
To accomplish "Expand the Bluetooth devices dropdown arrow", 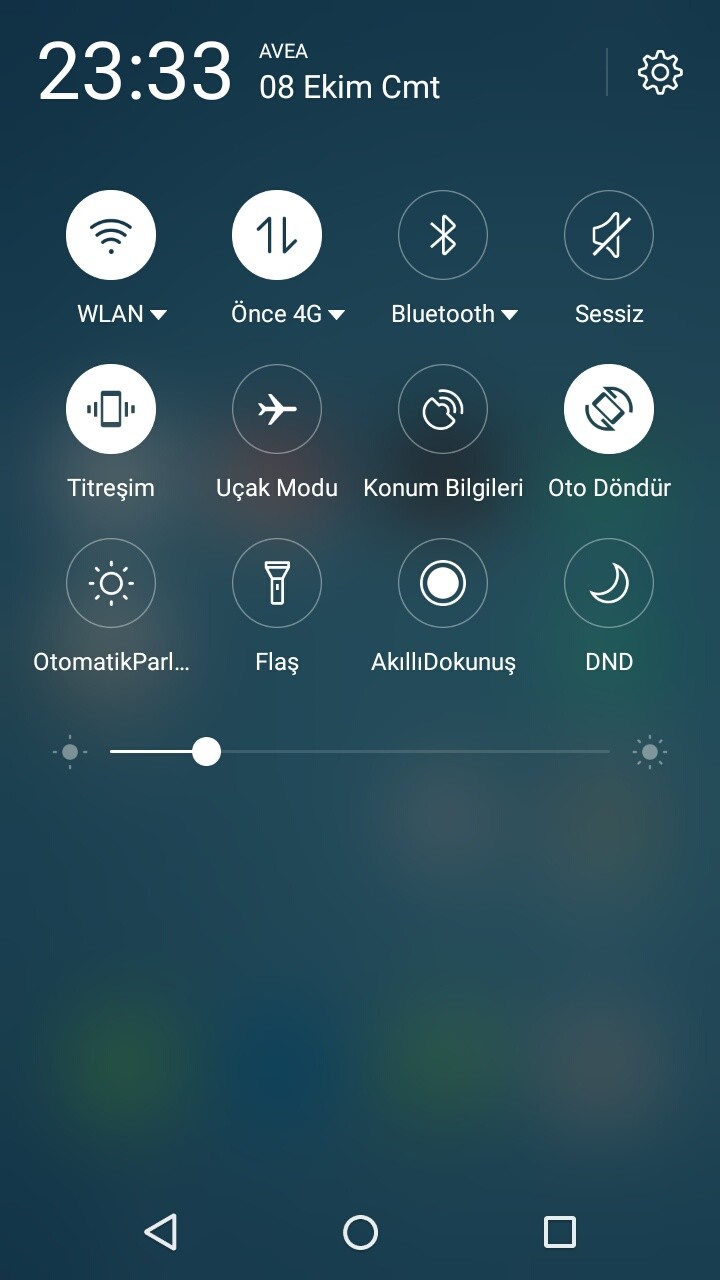I will click(510, 315).
